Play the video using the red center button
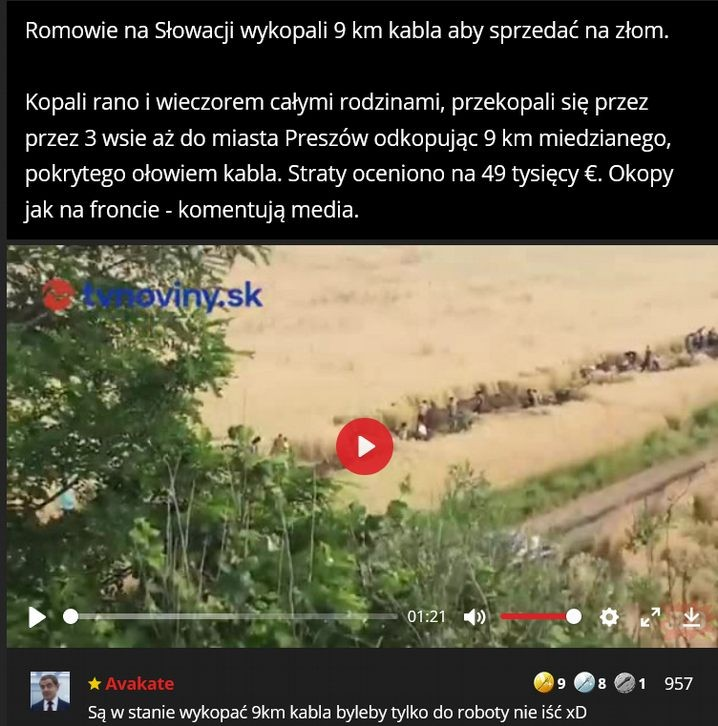718x726 pixels. point(364,446)
